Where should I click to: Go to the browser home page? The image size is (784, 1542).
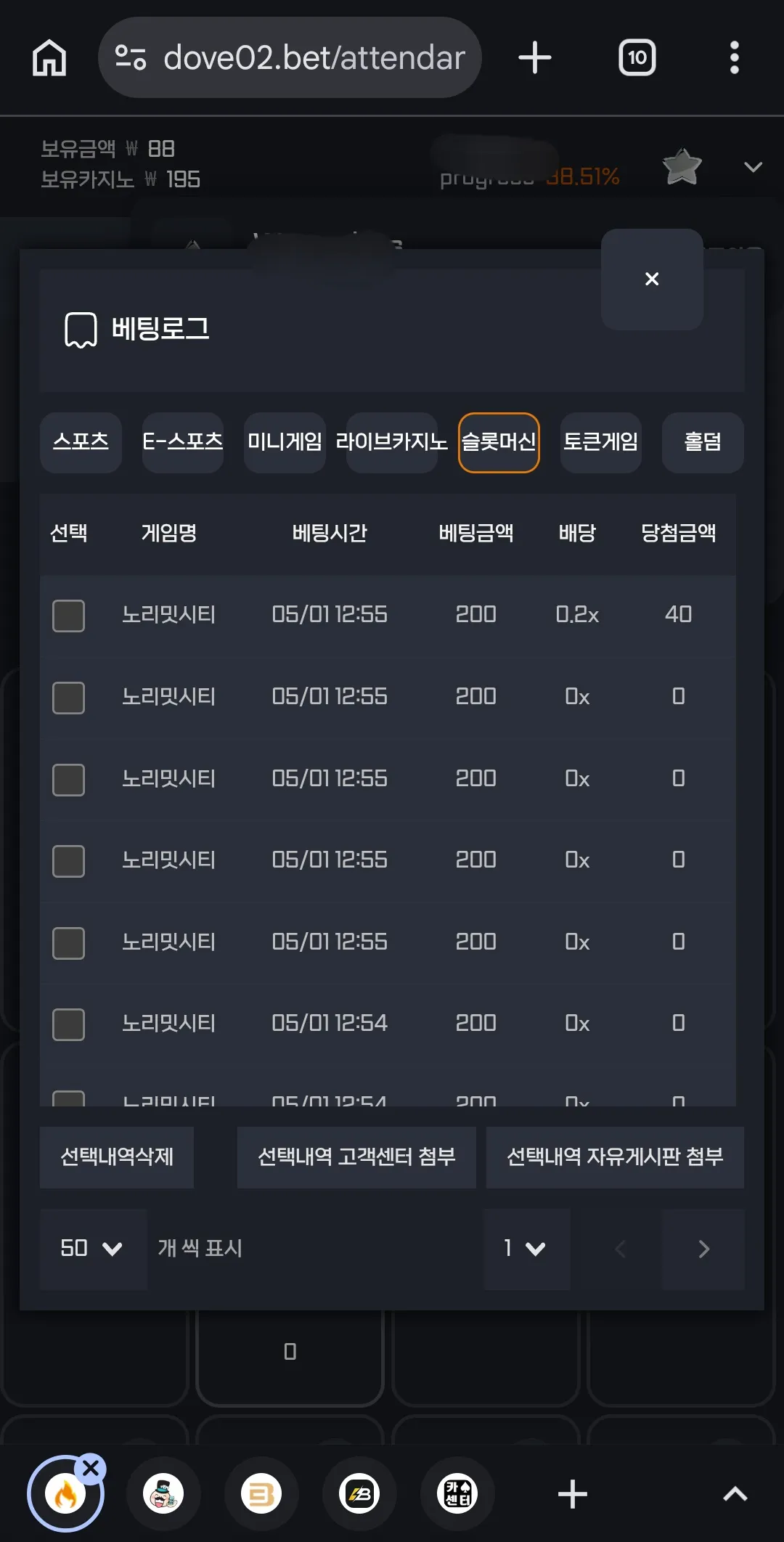[x=49, y=57]
